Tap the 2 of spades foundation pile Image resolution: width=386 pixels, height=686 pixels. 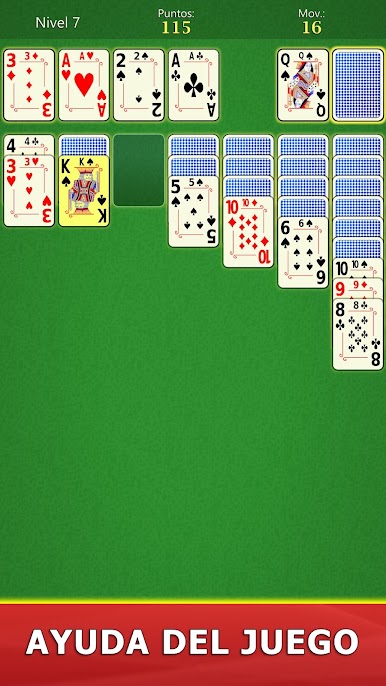139,85
